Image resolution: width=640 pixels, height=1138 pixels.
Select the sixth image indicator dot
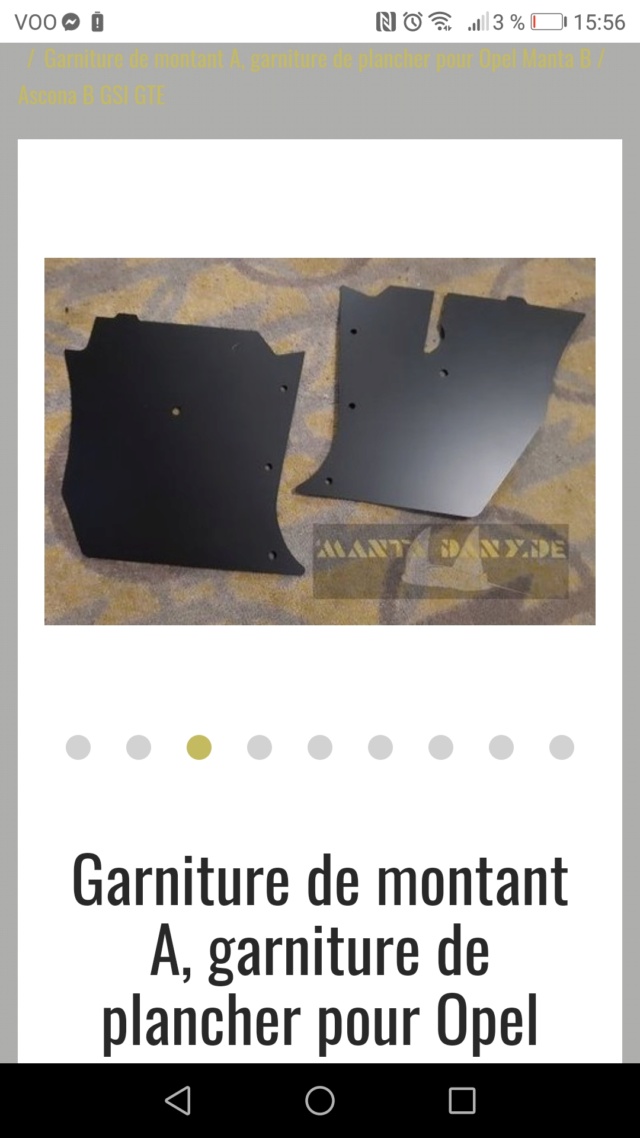click(380, 747)
